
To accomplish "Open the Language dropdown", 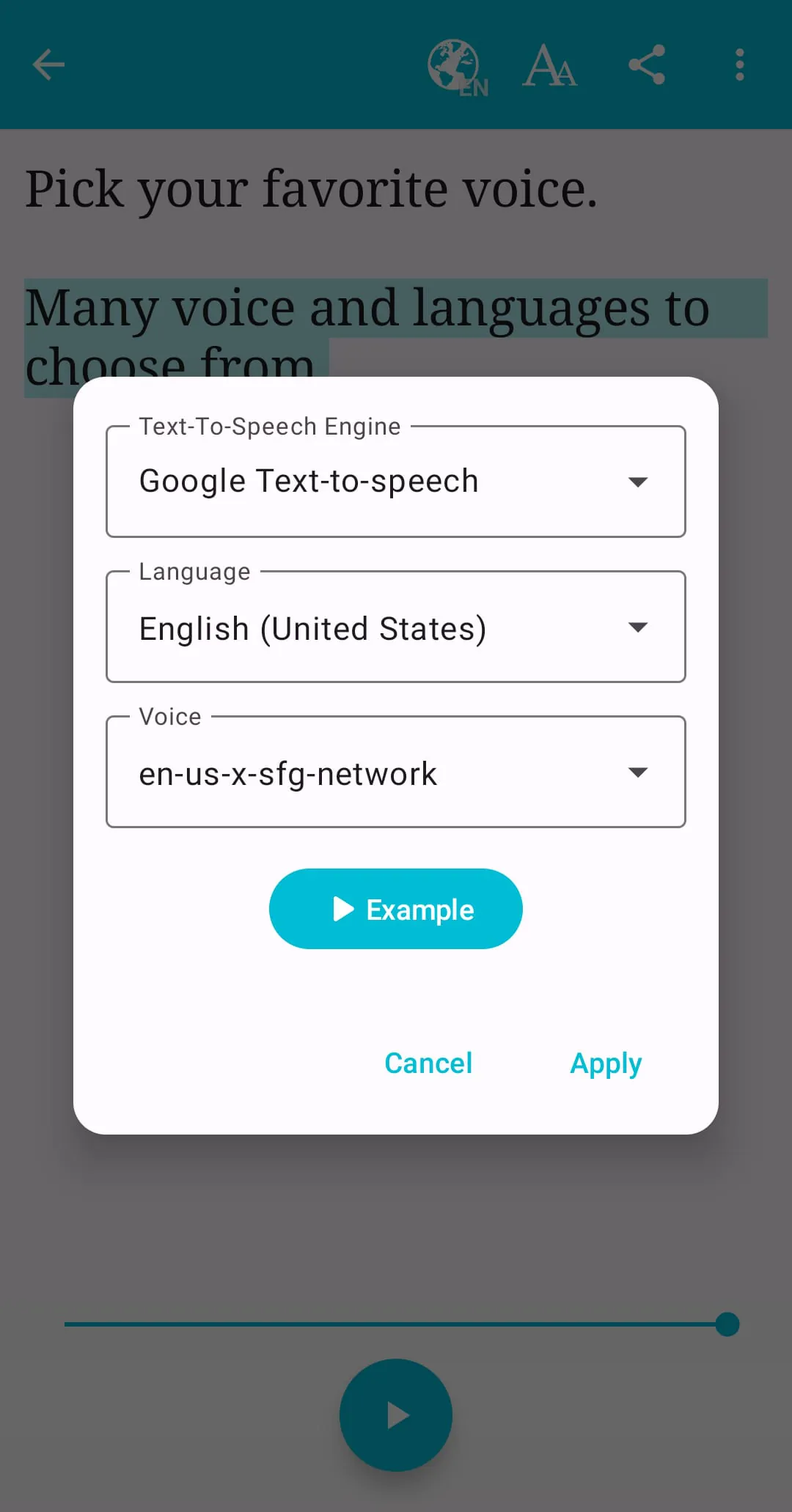I will (396, 627).
